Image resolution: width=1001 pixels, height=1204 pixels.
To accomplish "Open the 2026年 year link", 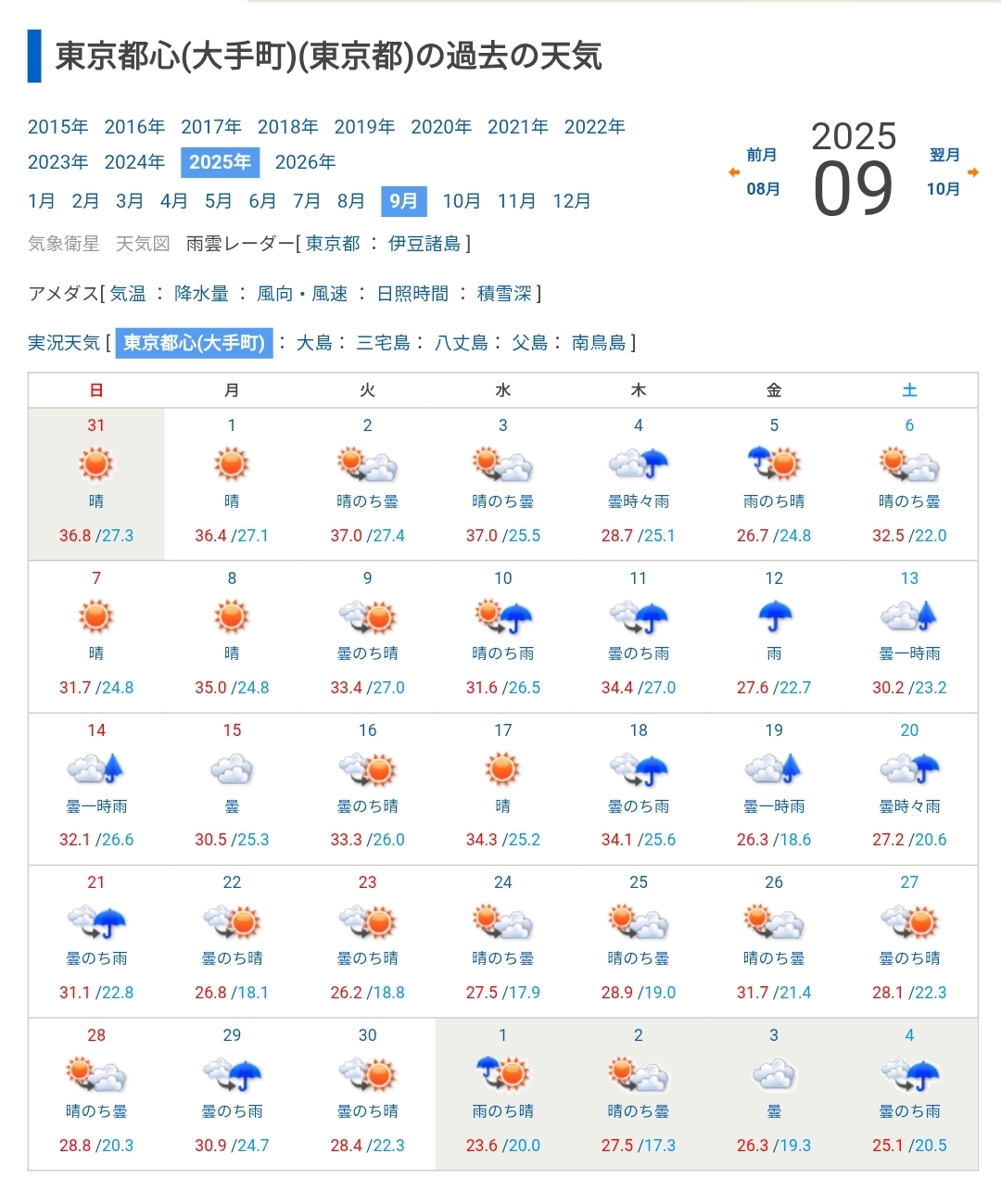I will coord(305,162).
